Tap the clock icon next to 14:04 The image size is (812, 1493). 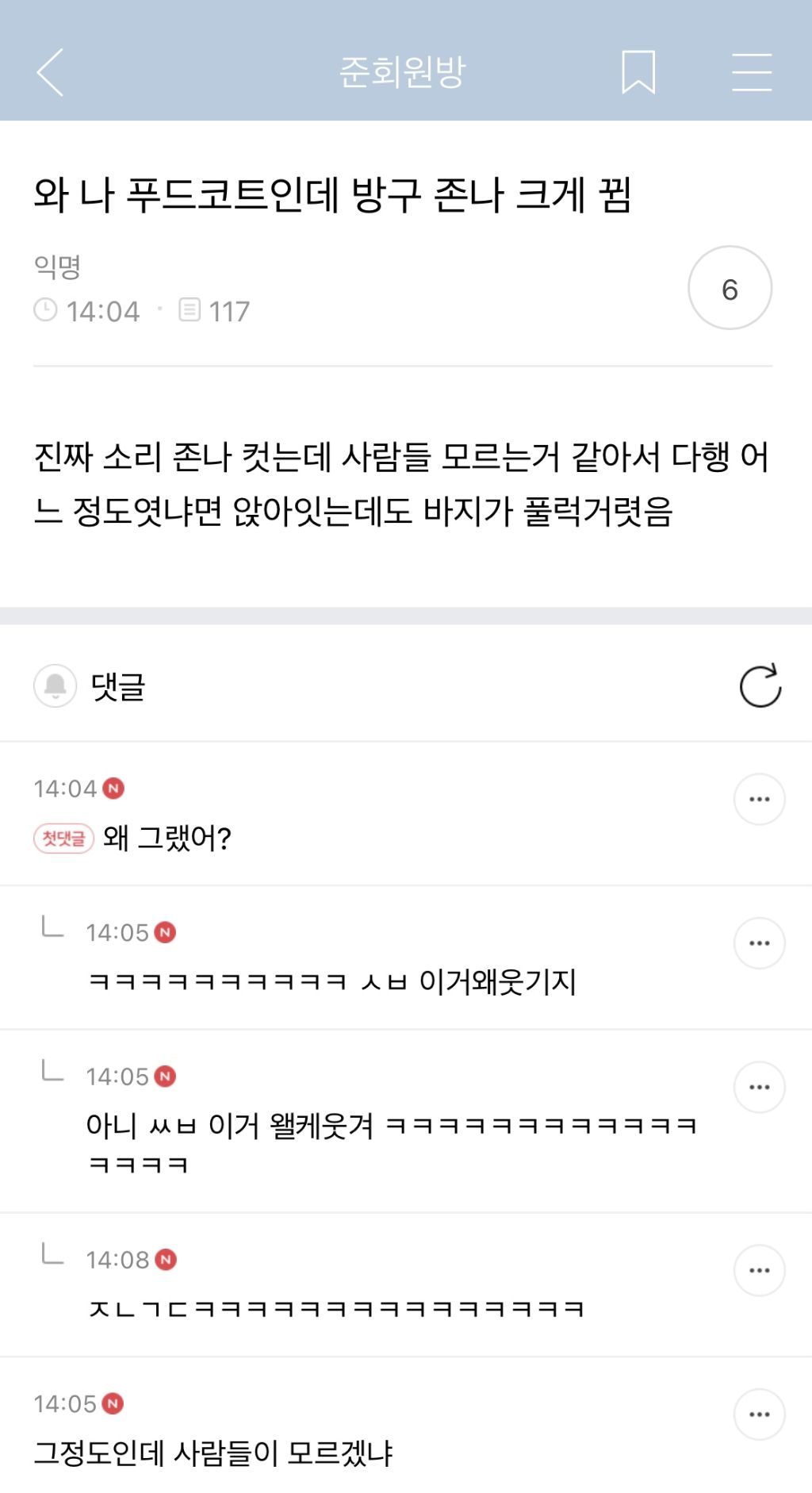tap(47, 310)
